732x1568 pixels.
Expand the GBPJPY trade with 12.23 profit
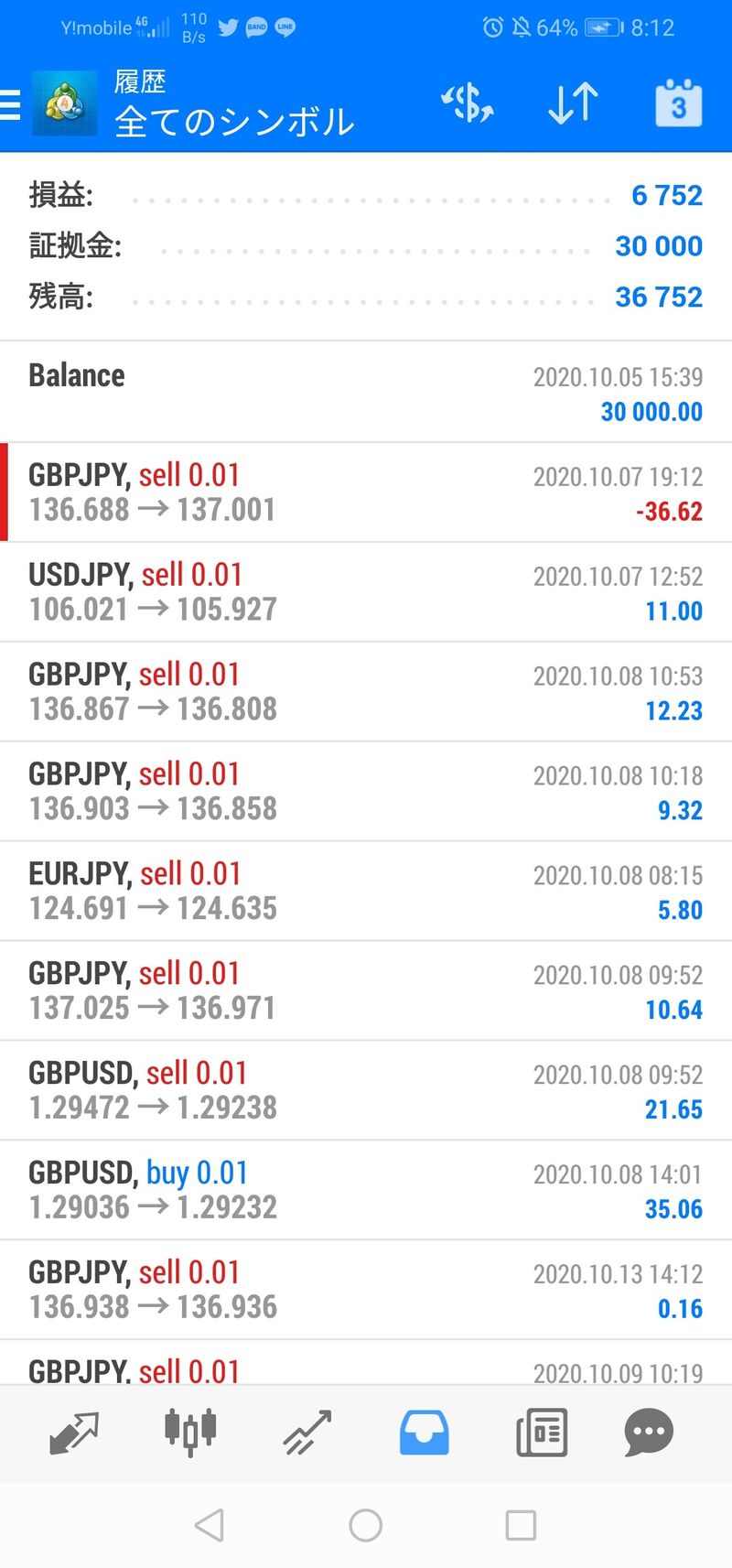tap(366, 692)
